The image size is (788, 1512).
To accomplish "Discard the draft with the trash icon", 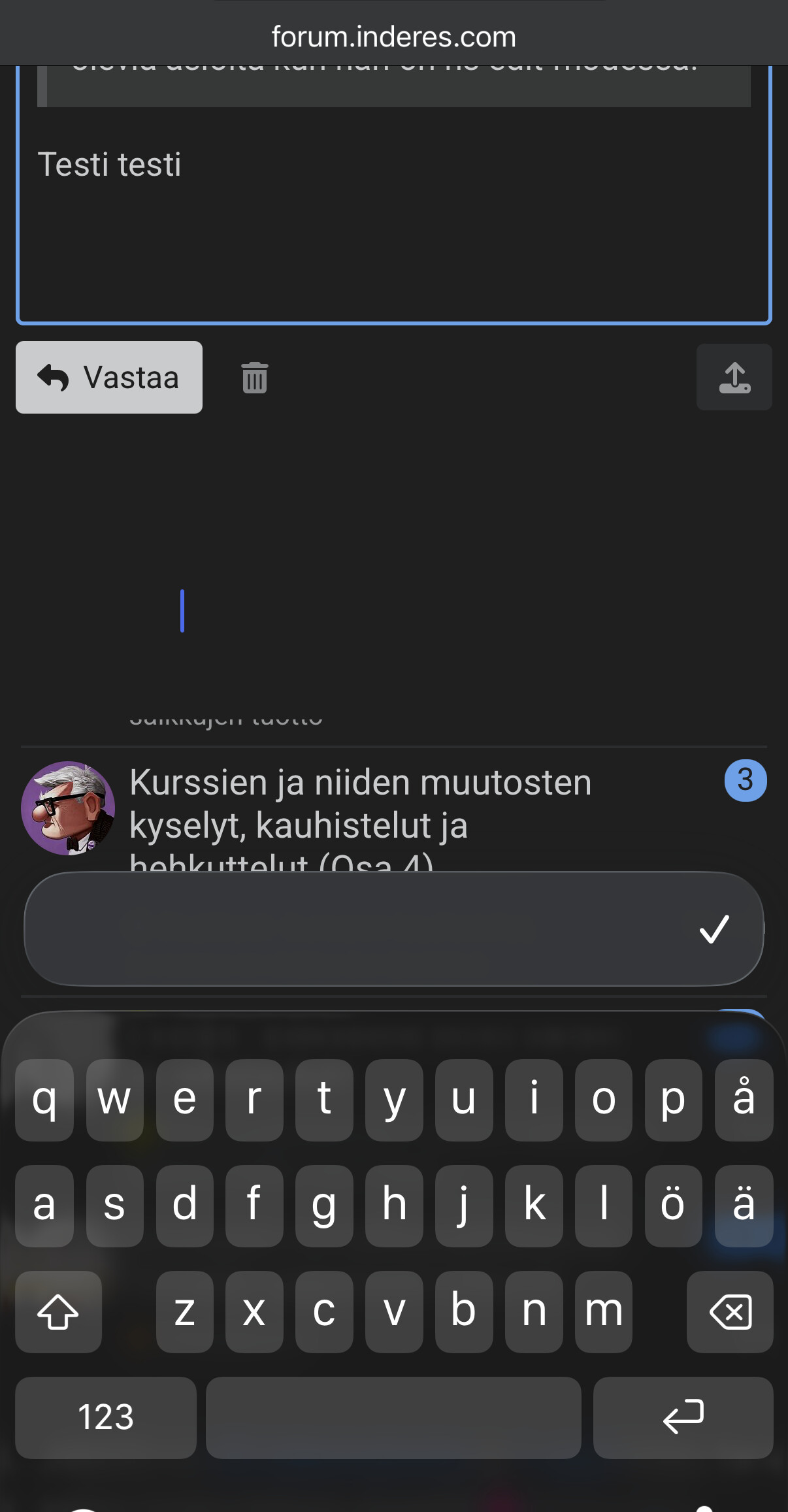I will 254,378.
